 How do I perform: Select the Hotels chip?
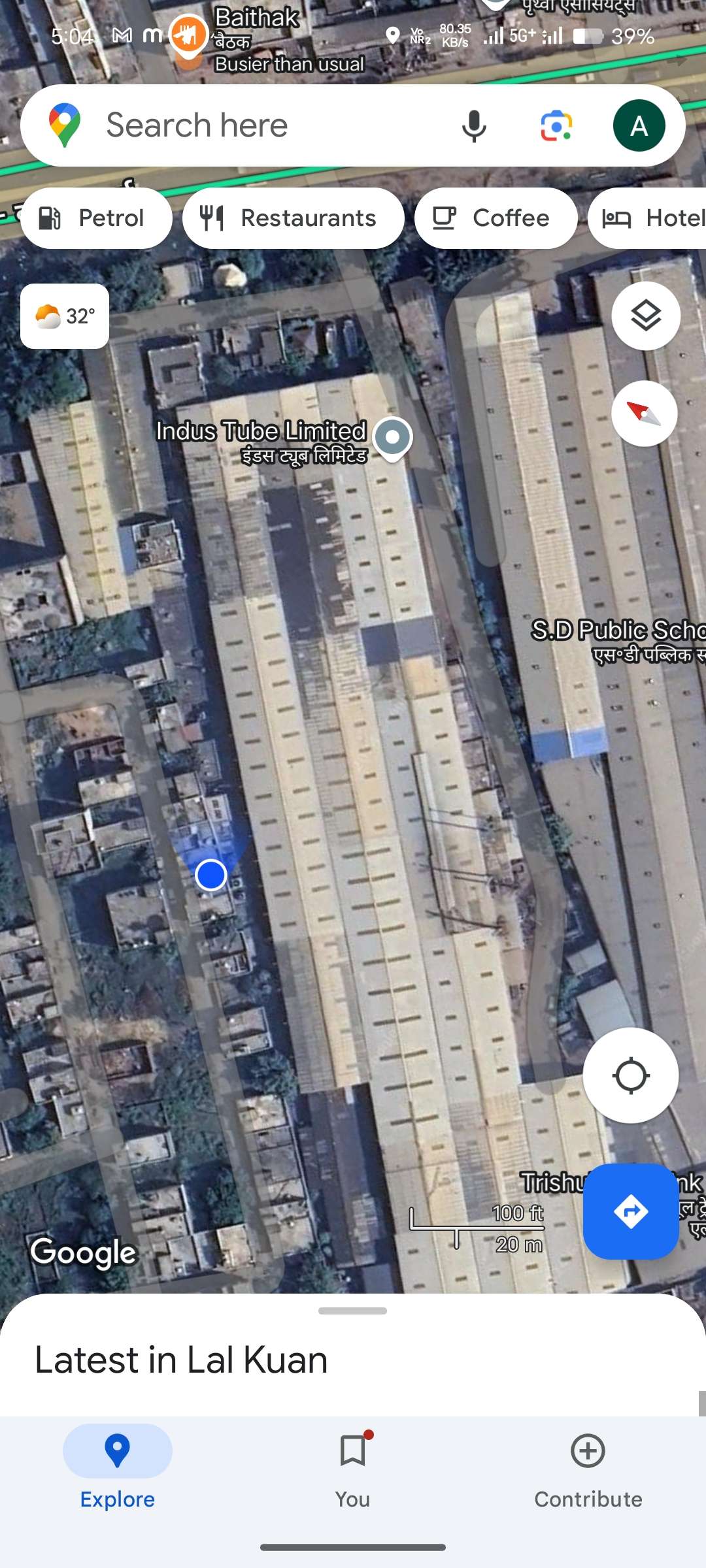tap(647, 218)
